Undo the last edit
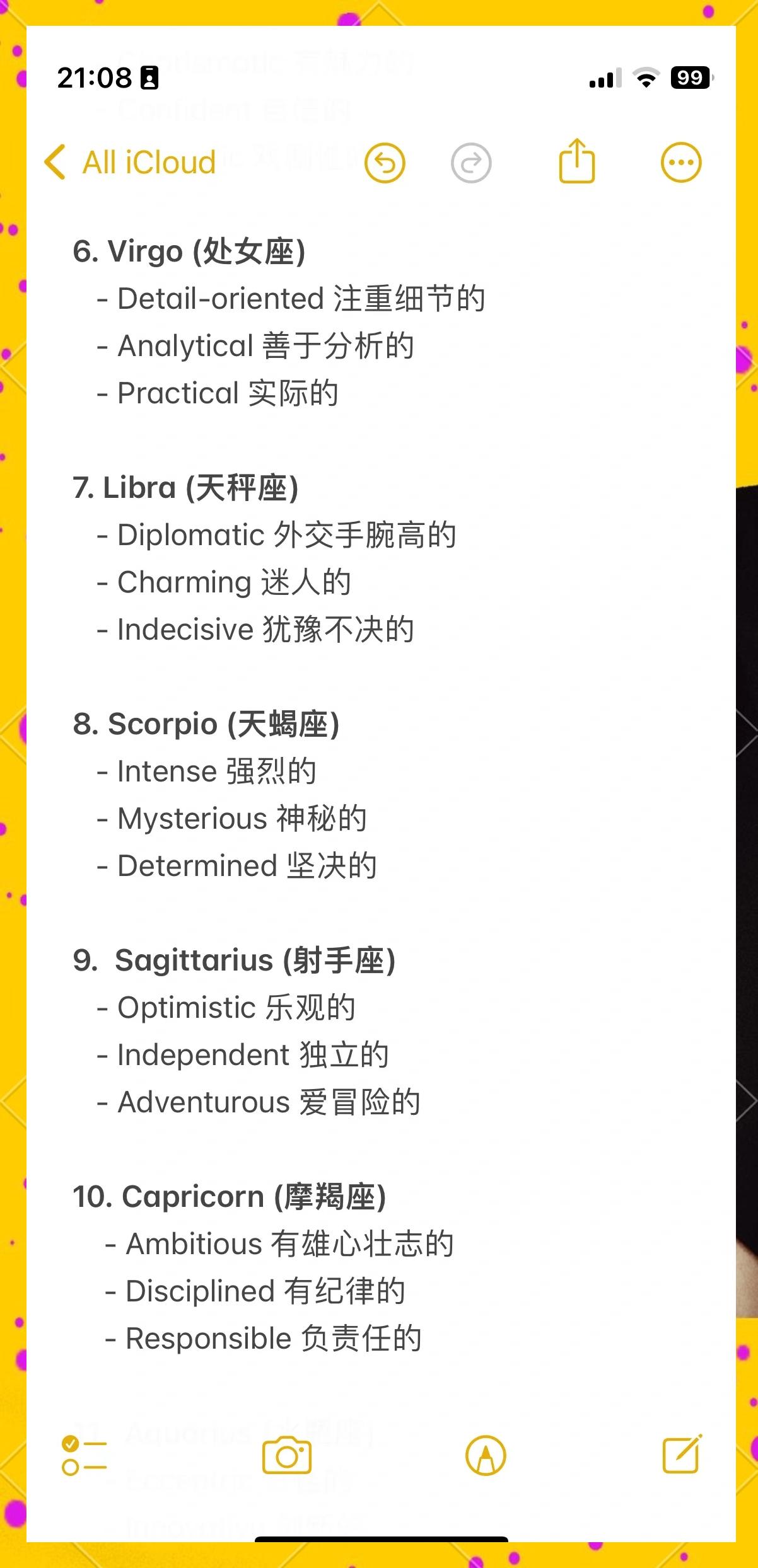Screen dimensions: 758x1568 pyautogui.click(x=385, y=163)
